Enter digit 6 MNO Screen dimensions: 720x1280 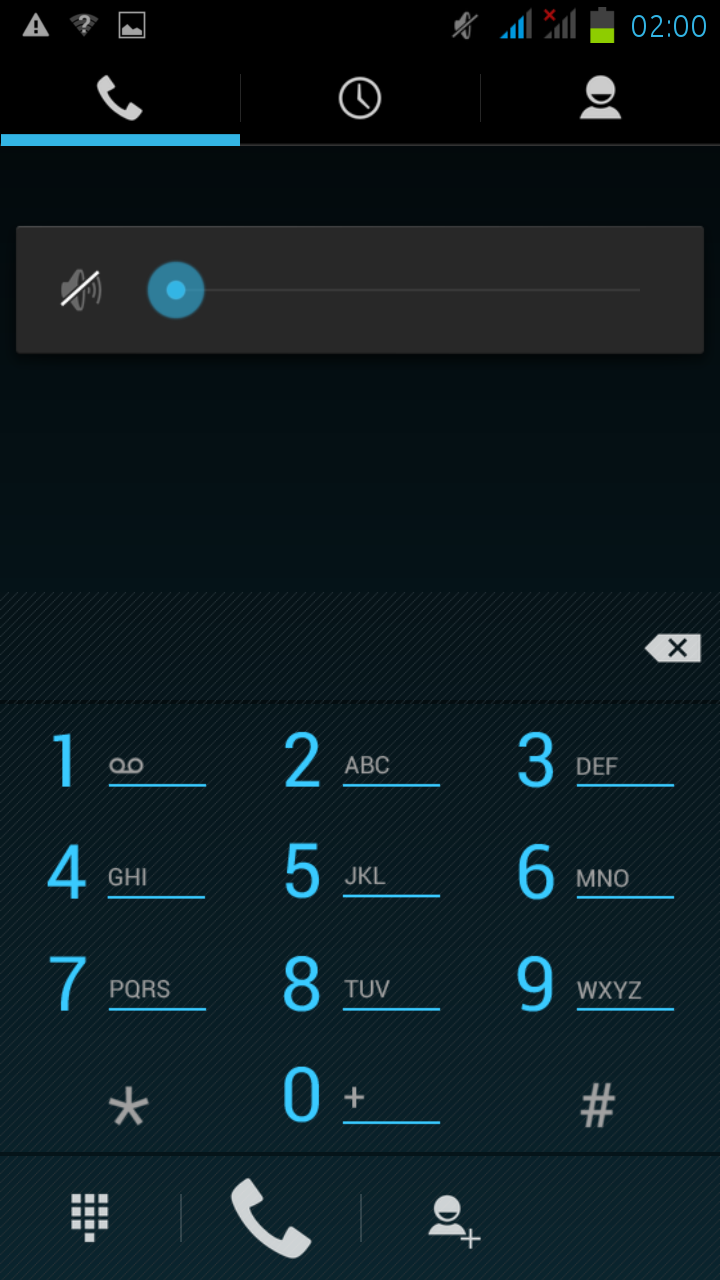594,873
